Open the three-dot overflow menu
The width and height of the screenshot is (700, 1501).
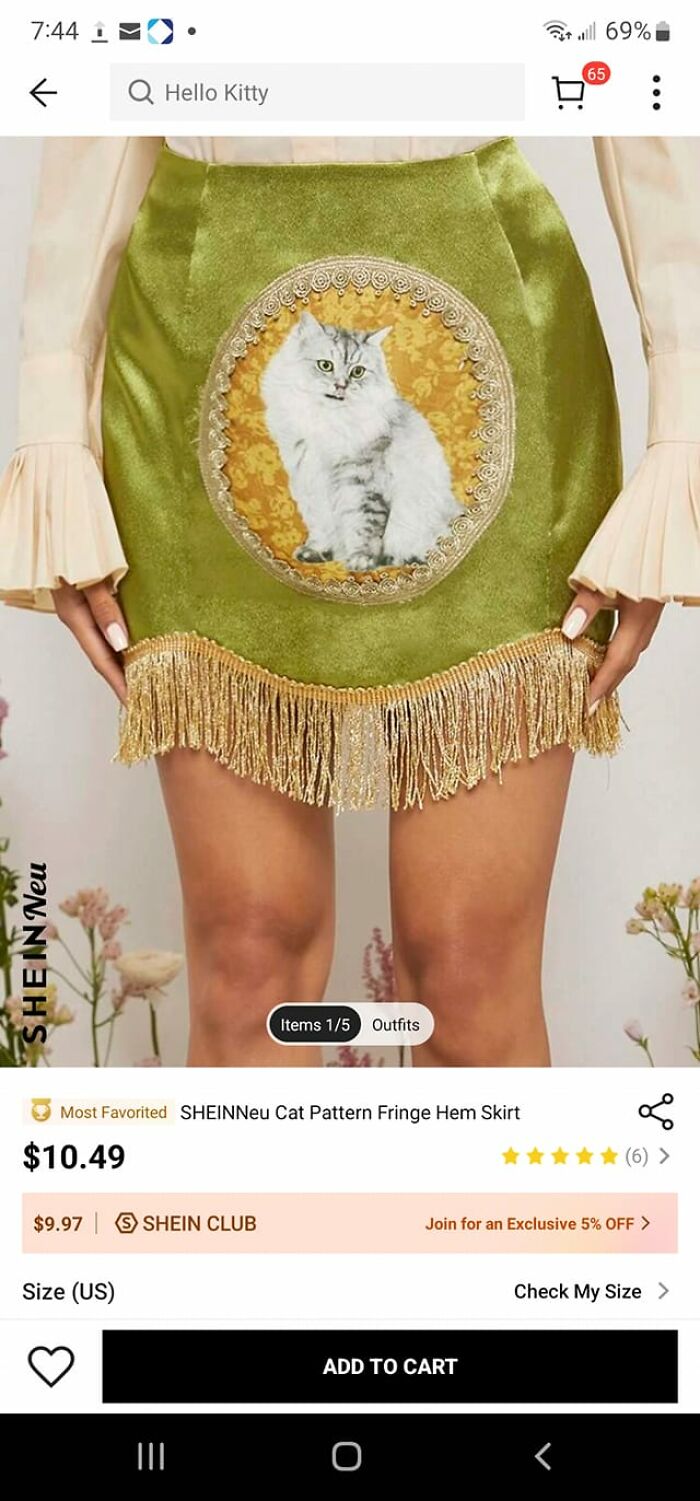tap(656, 92)
